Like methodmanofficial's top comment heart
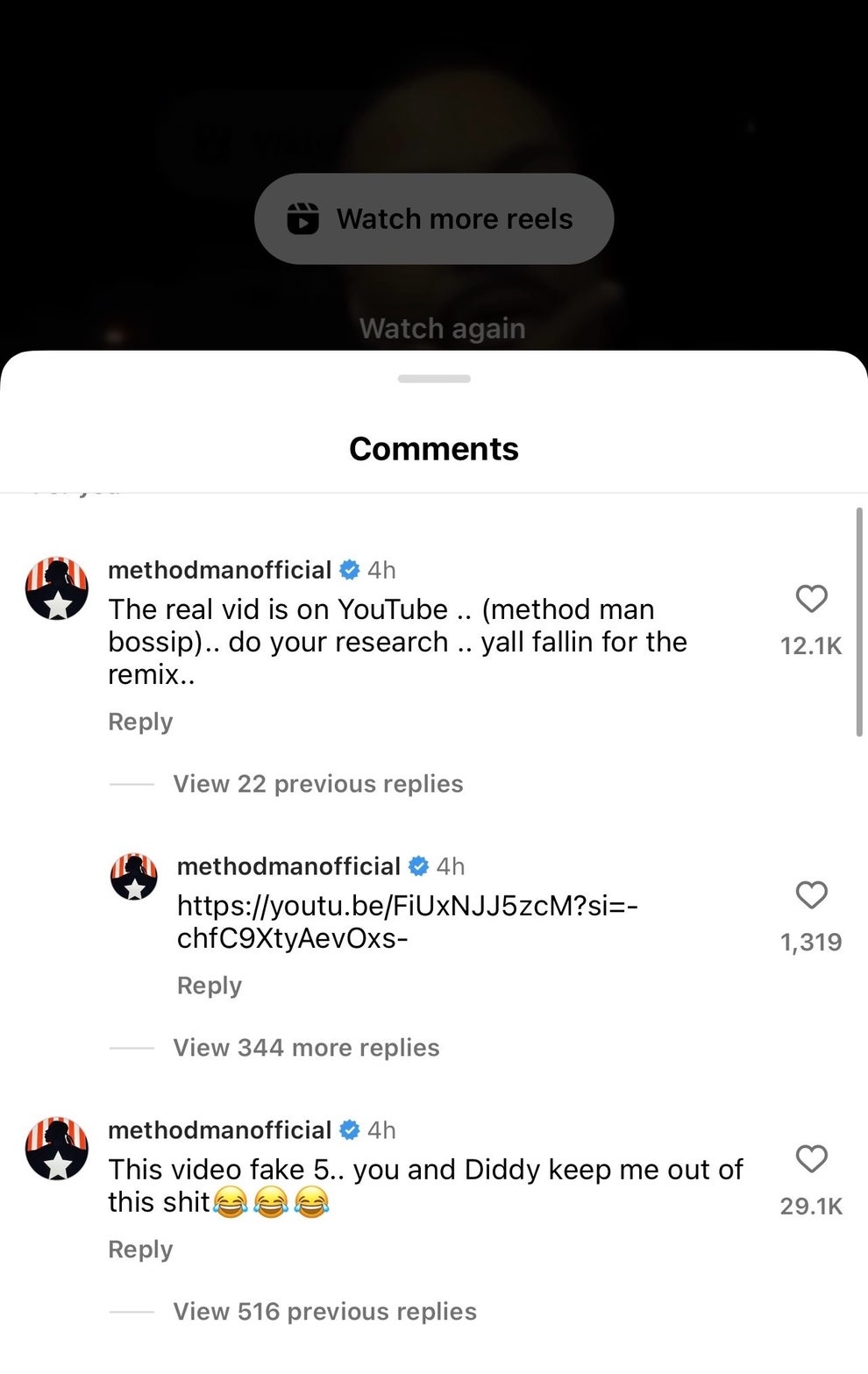The image size is (868, 1374). coord(811,599)
